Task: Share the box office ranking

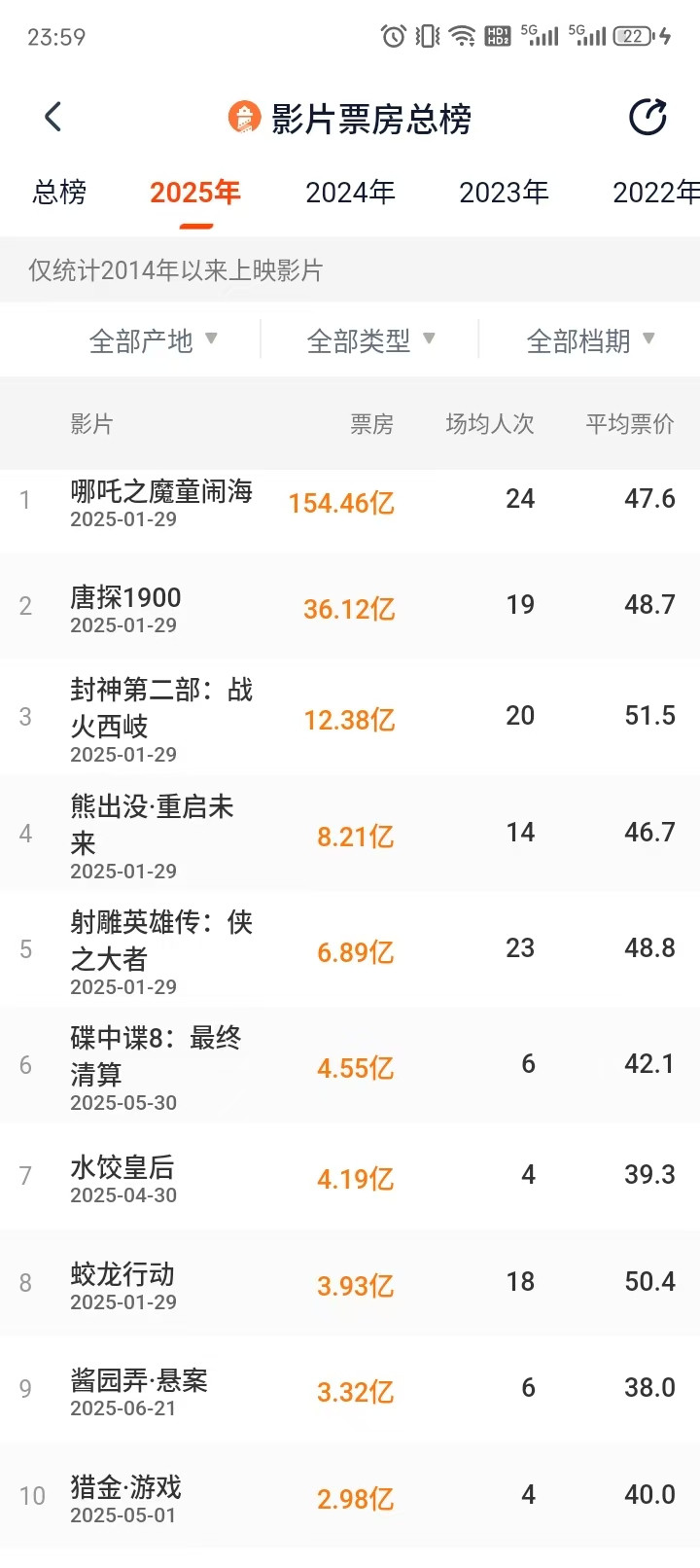Action: point(647,117)
